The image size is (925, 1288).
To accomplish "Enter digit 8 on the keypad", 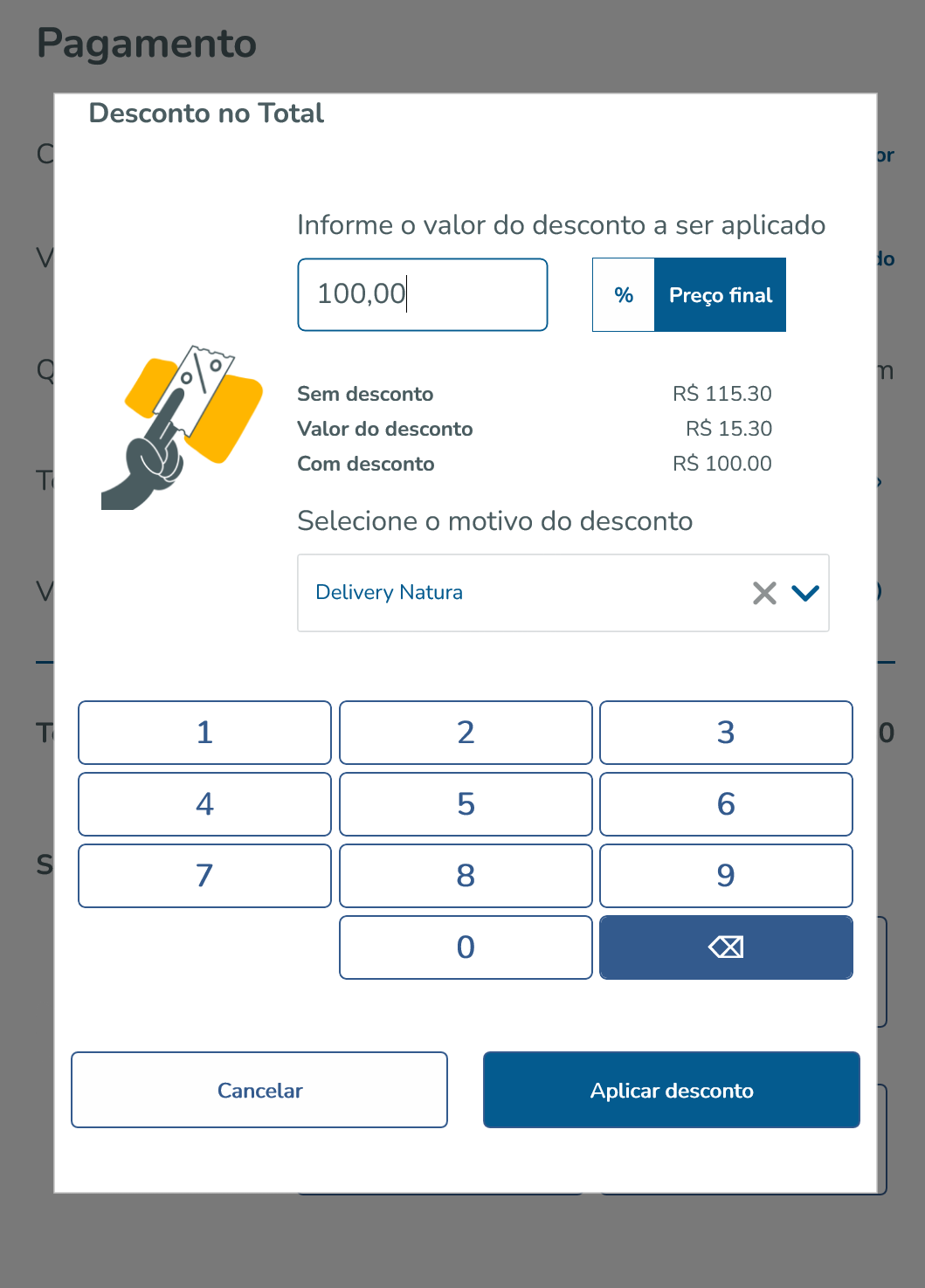I will 466,876.
